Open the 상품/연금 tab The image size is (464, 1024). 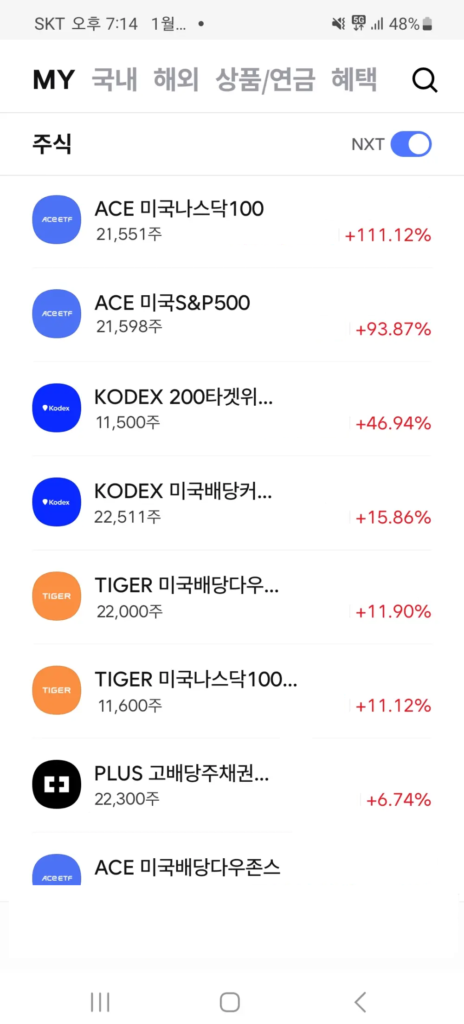click(x=265, y=80)
